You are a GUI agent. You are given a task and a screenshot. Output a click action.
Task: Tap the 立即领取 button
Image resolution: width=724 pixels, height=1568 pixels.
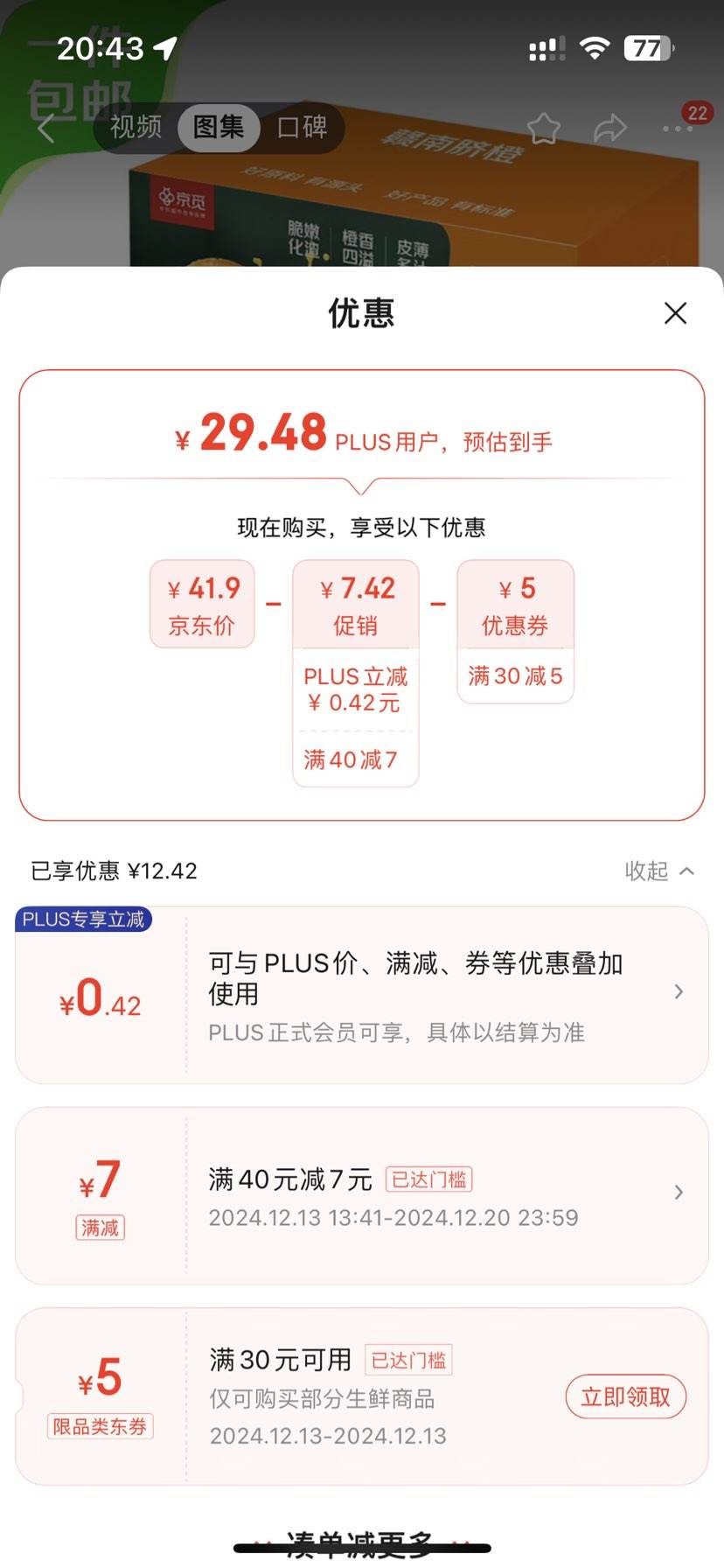[626, 1396]
